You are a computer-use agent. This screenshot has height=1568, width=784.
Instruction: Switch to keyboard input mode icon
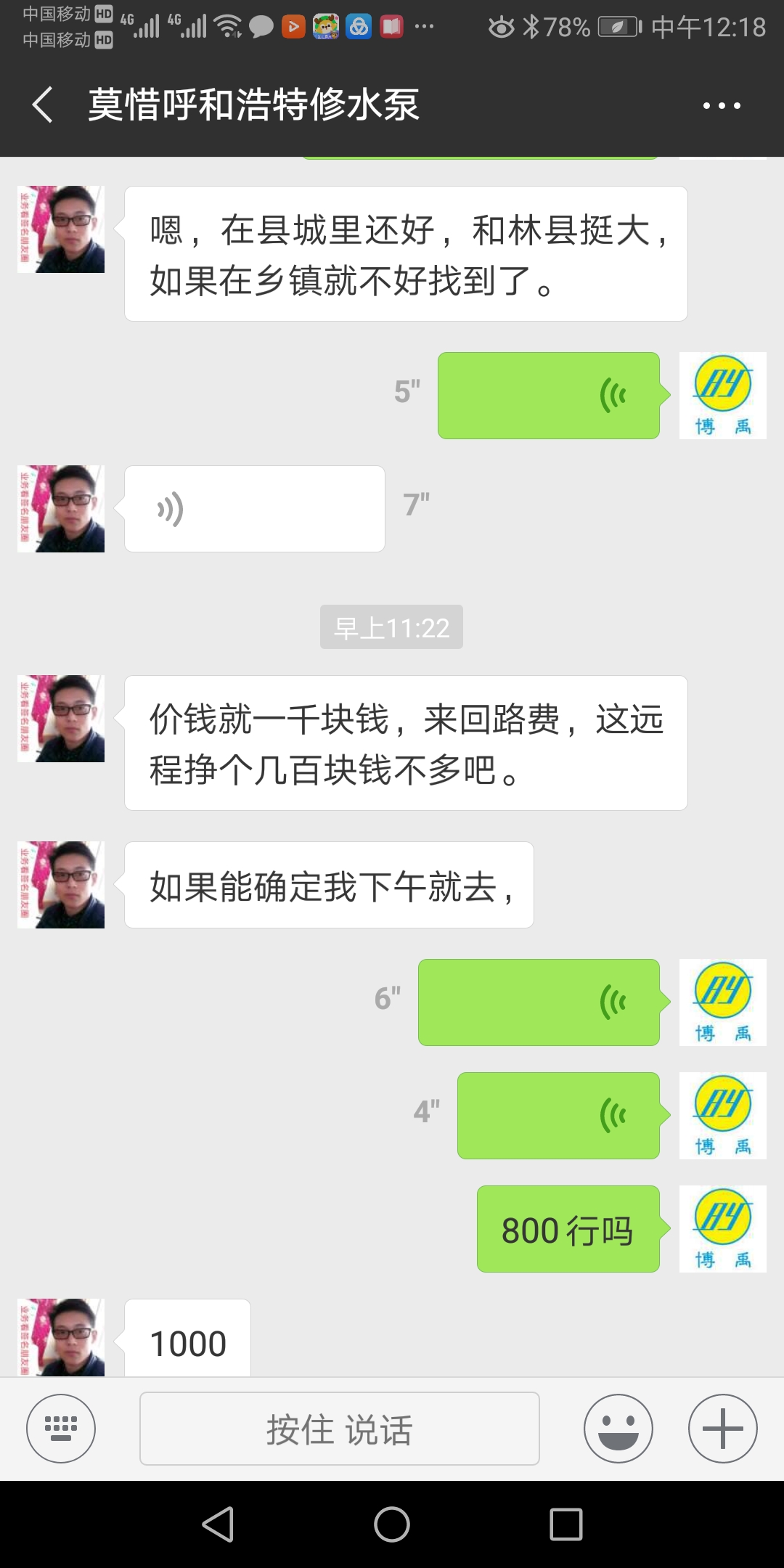click(61, 1428)
